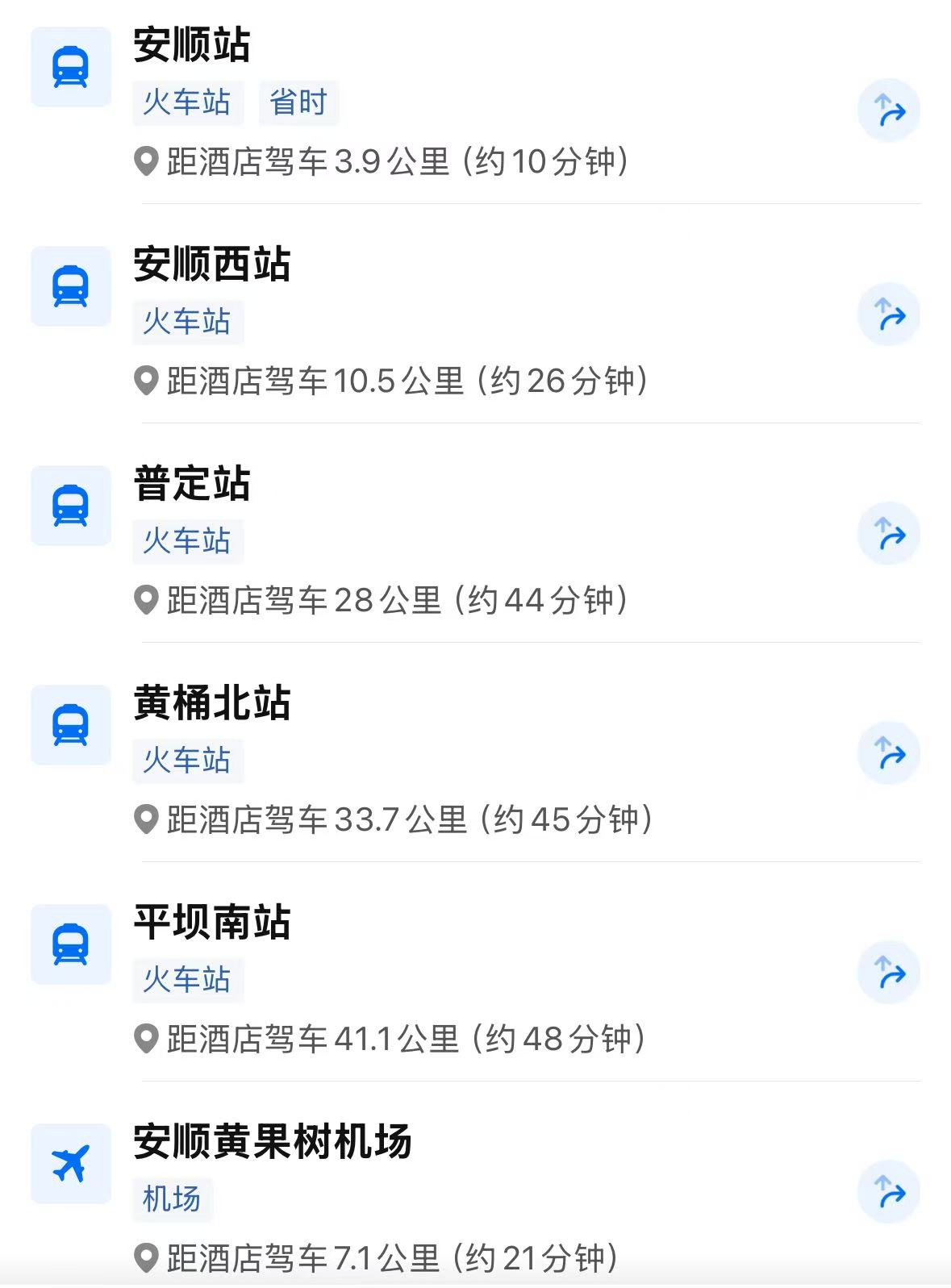Show driving route to 平坝南站

(x=889, y=973)
